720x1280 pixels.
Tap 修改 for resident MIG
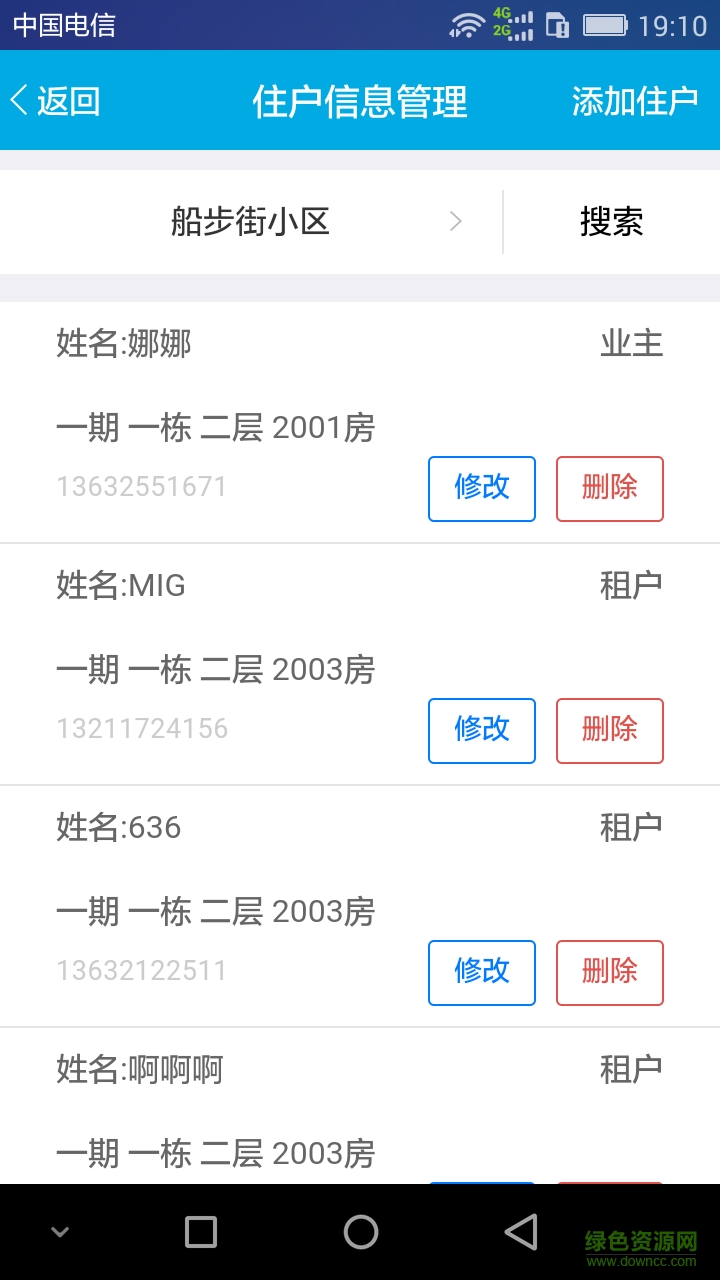[482, 731]
